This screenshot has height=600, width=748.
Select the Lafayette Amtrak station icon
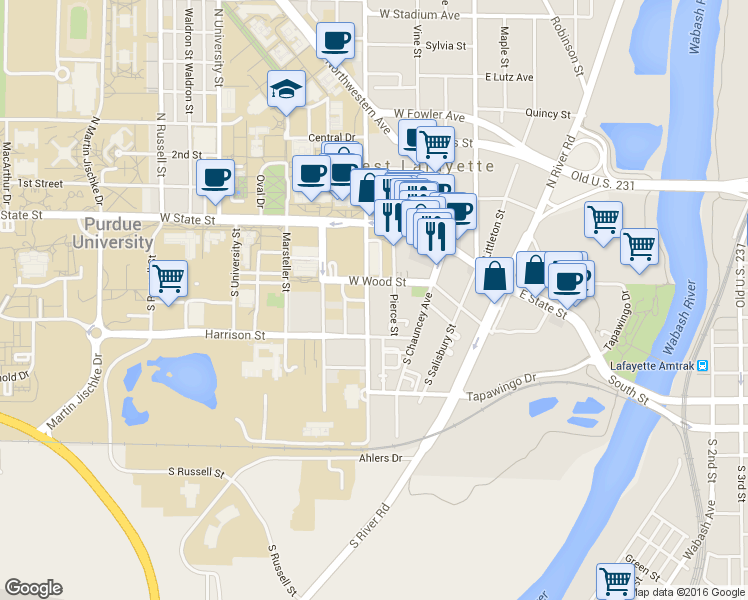coord(703,366)
